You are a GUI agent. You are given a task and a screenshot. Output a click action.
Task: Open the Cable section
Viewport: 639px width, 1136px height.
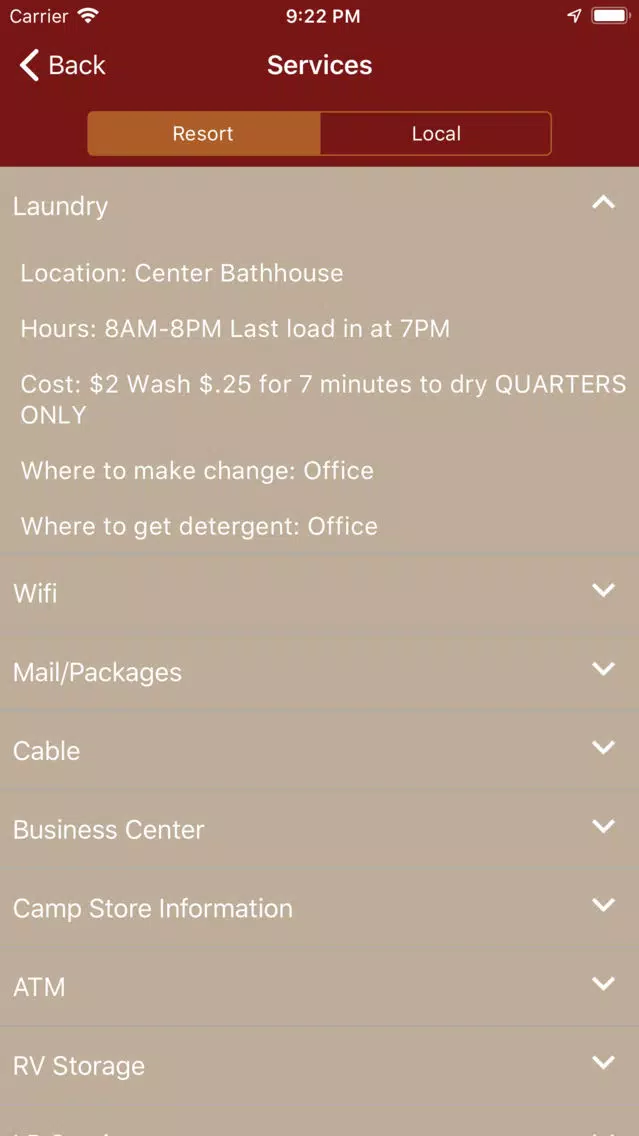tap(320, 751)
